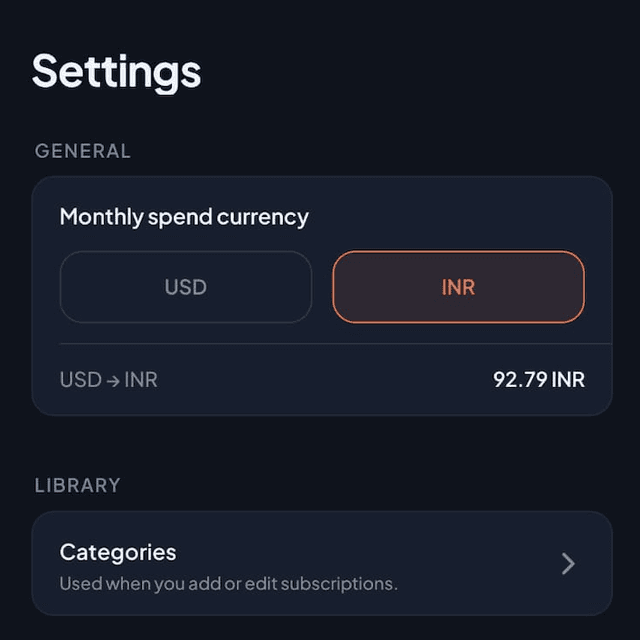Screen dimensions: 640x640
Task: Select USD as monthly spend currency
Action: 186,287
